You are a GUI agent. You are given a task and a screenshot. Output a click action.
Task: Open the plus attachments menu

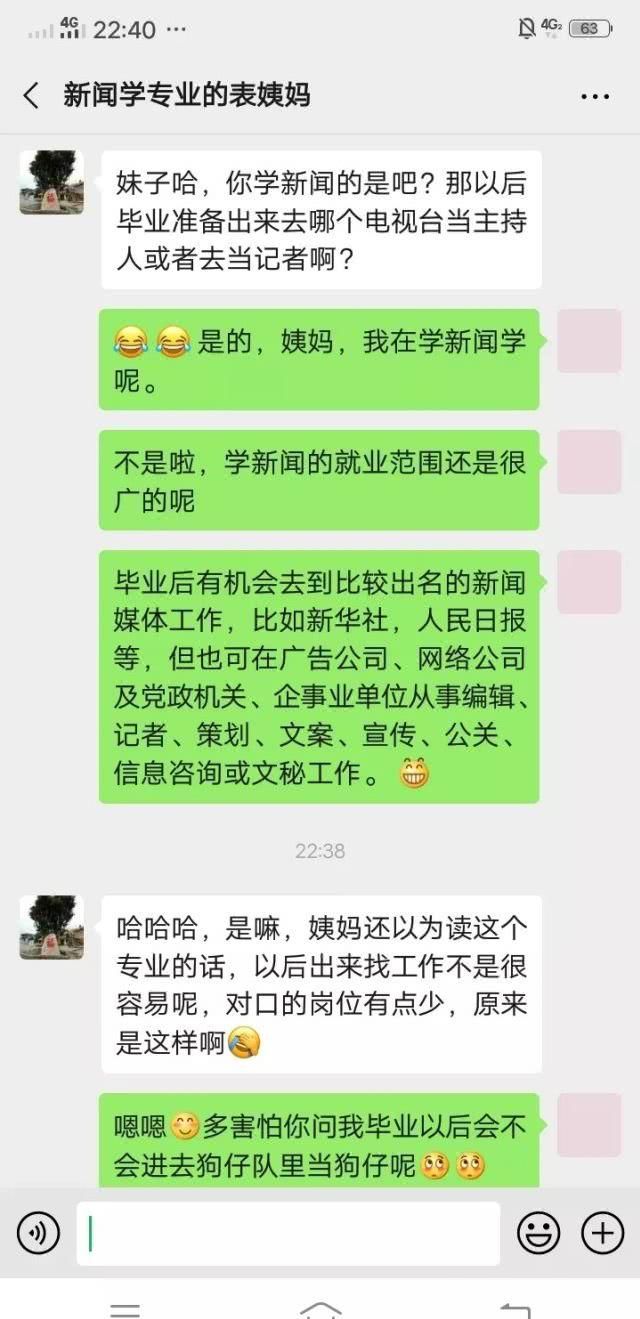[x=602, y=1233]
